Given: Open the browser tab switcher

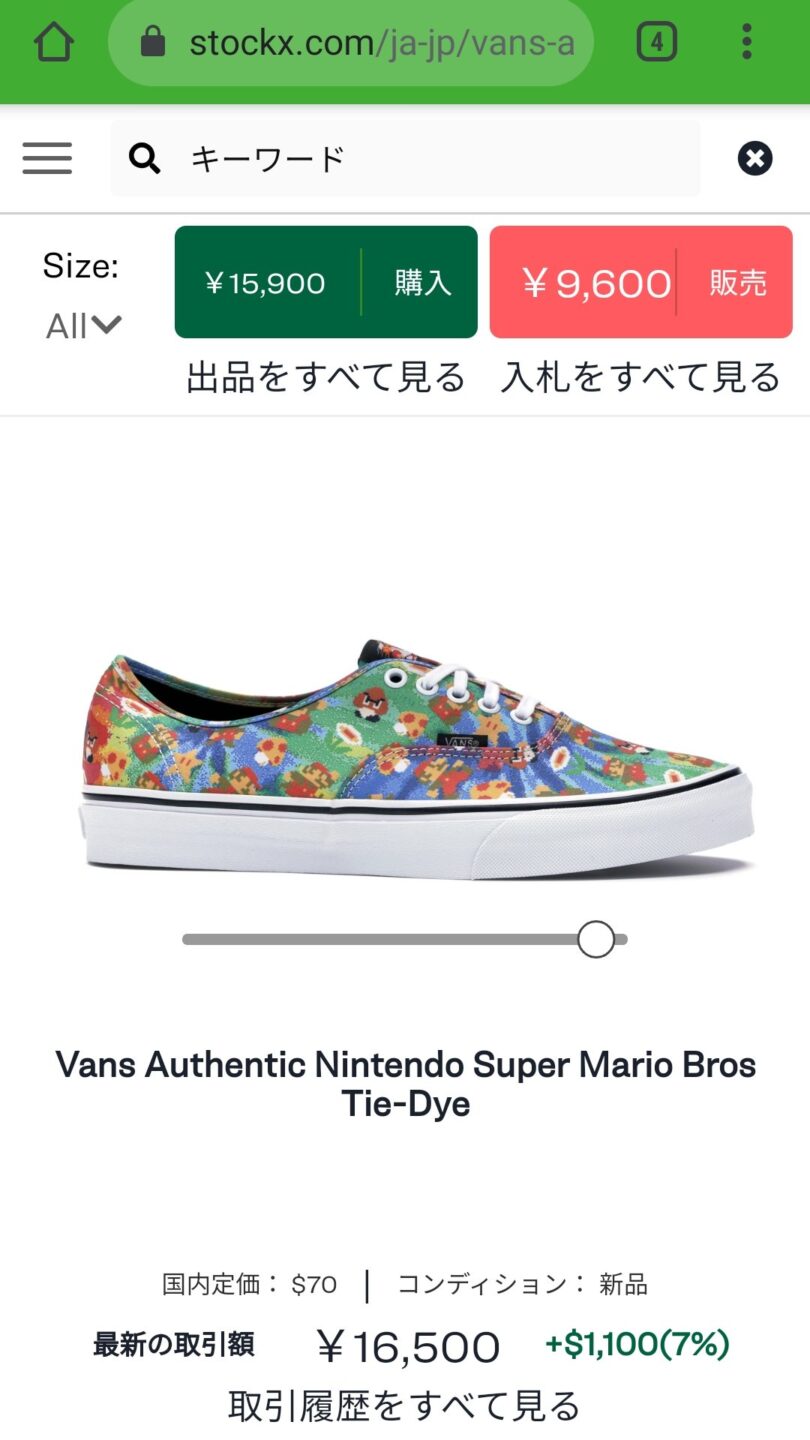Looking at the screenshot, I should click(x=656, y=42).
